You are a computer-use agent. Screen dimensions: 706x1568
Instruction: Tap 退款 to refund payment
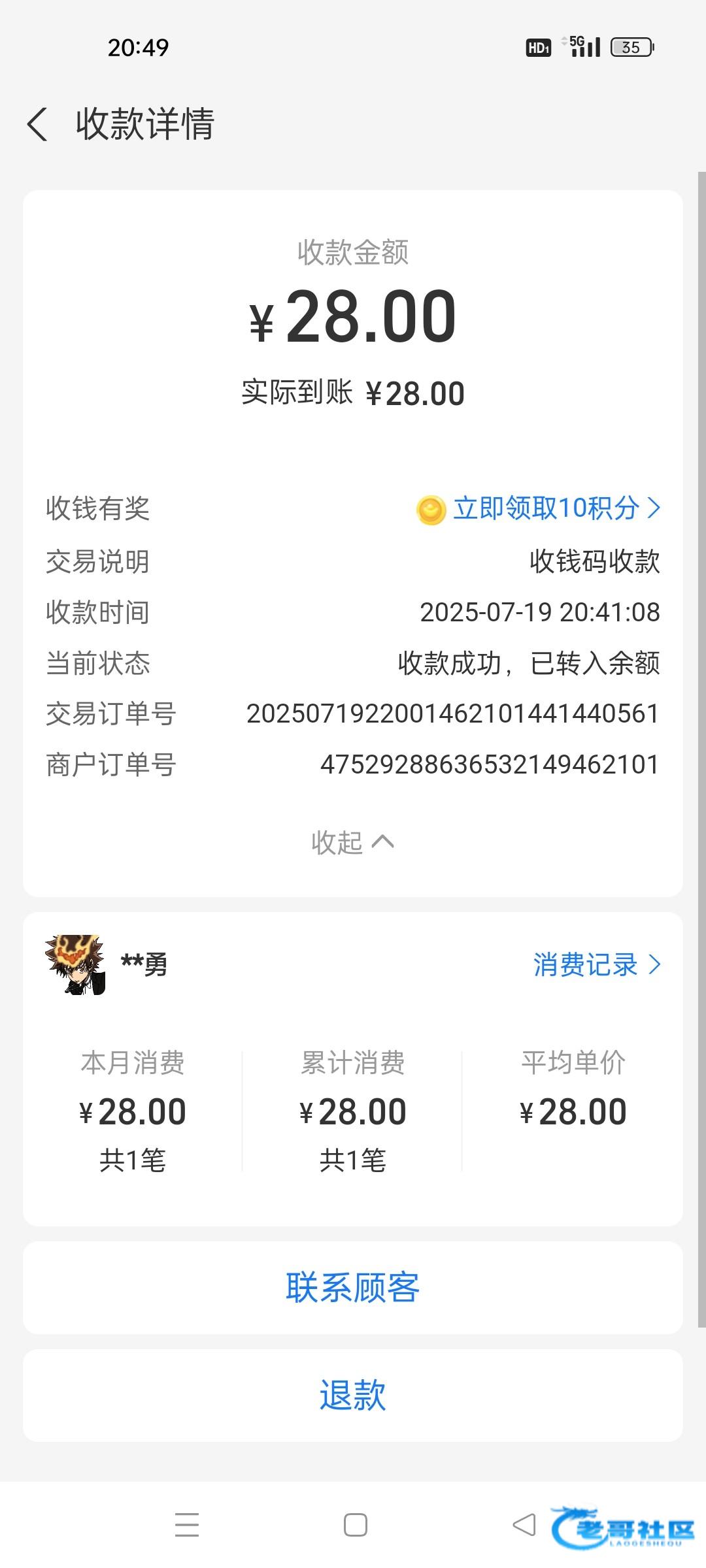[353, 1395]
